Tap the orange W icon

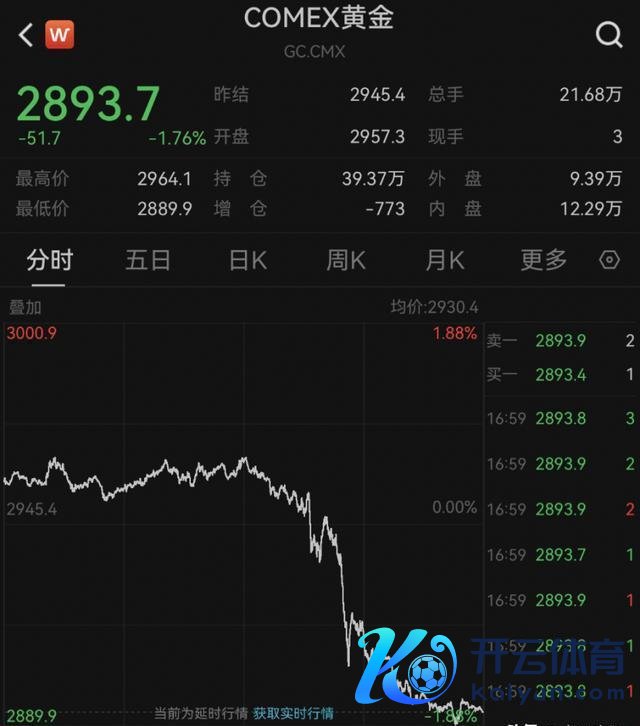click(x=60, y=36)
